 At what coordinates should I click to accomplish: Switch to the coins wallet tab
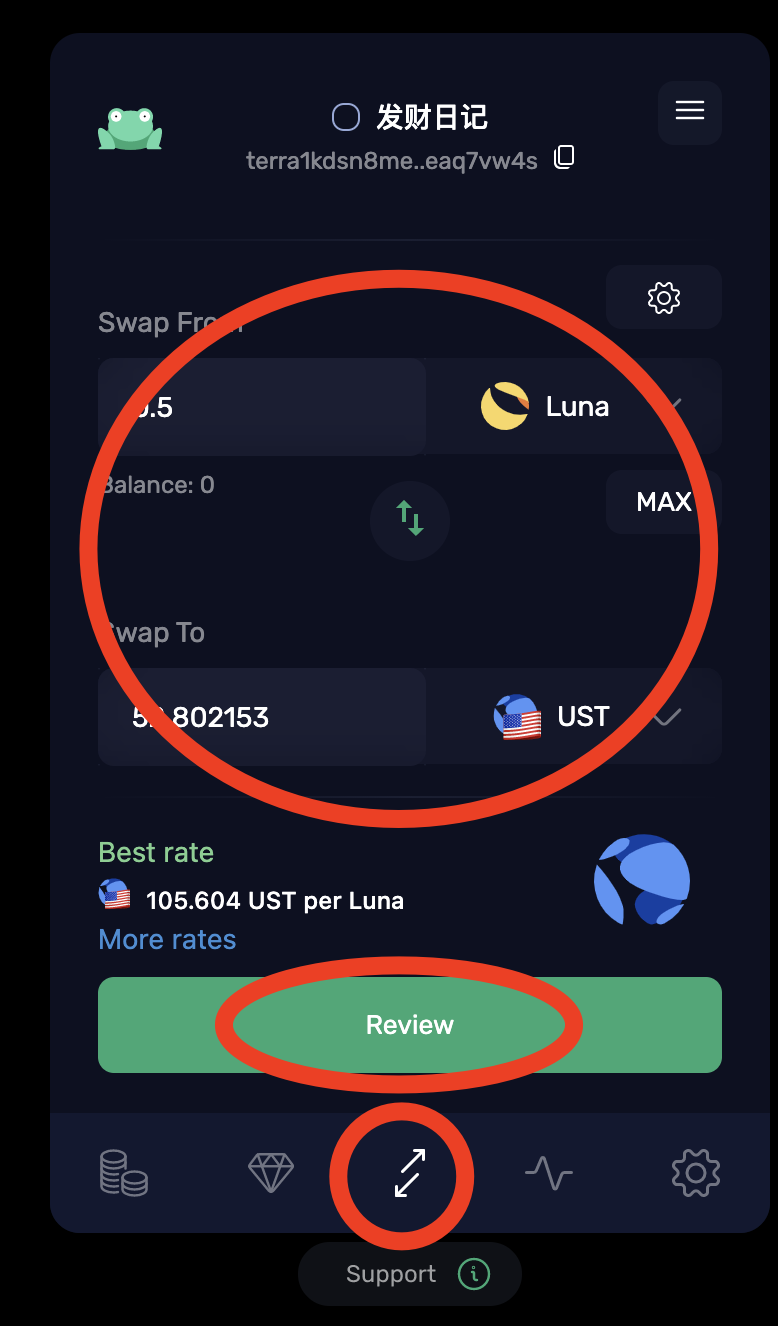pos(124,1172)
